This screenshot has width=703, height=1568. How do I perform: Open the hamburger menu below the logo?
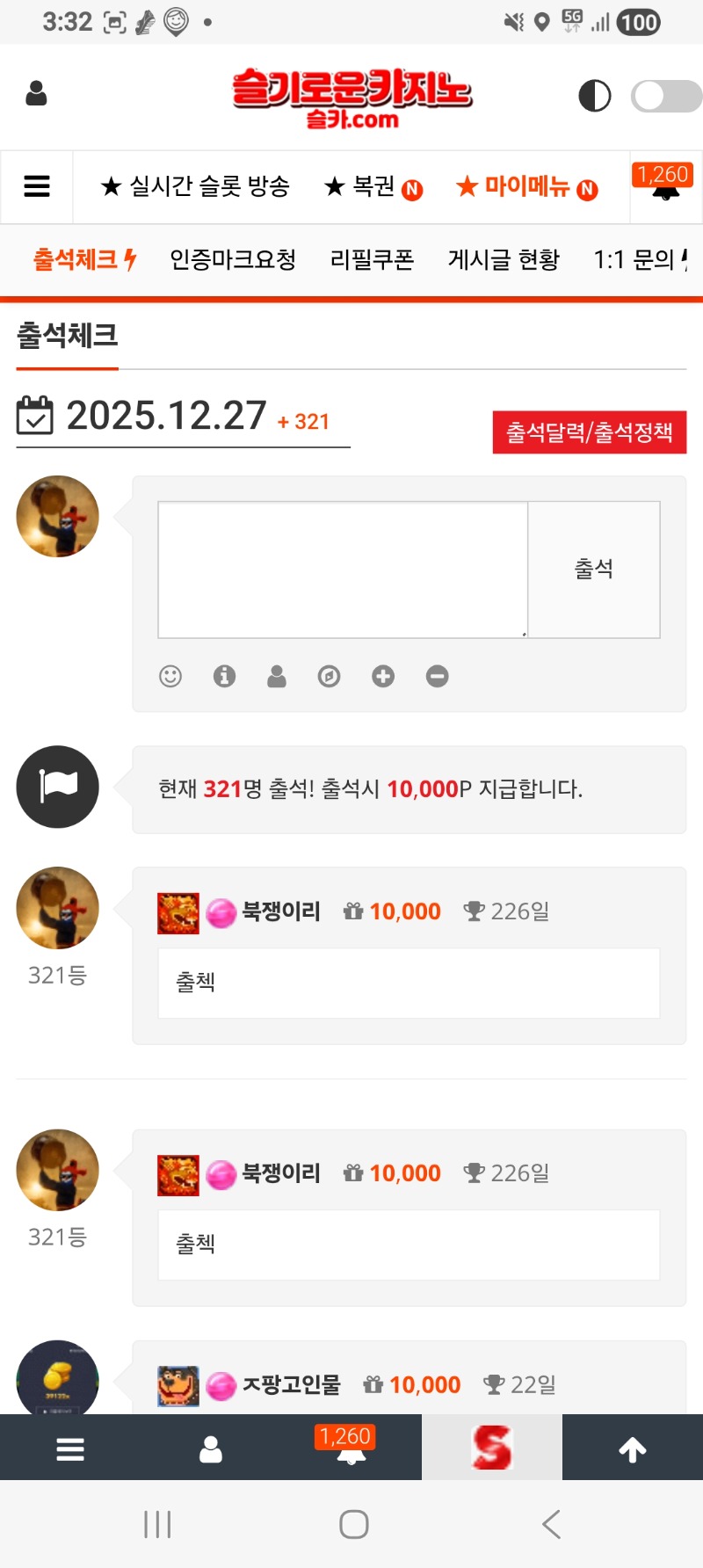tap(37, 186)
